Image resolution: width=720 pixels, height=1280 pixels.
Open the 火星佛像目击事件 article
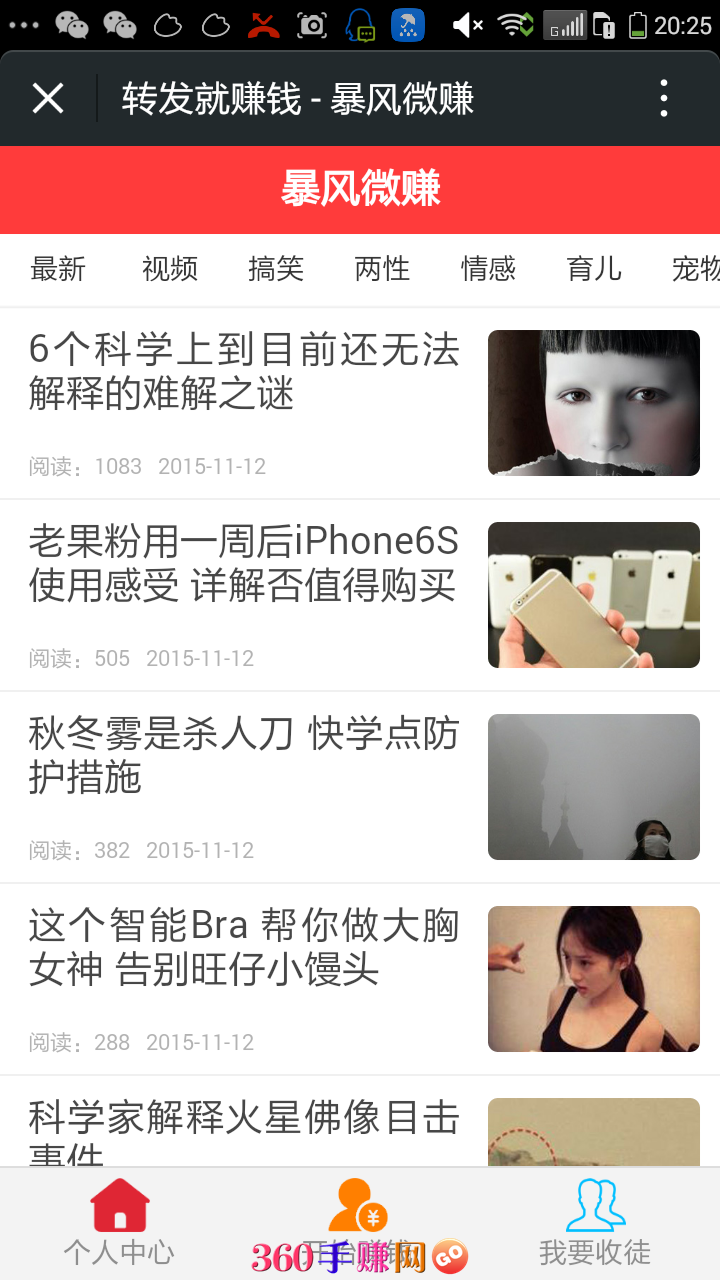(x=360, y=1122)
